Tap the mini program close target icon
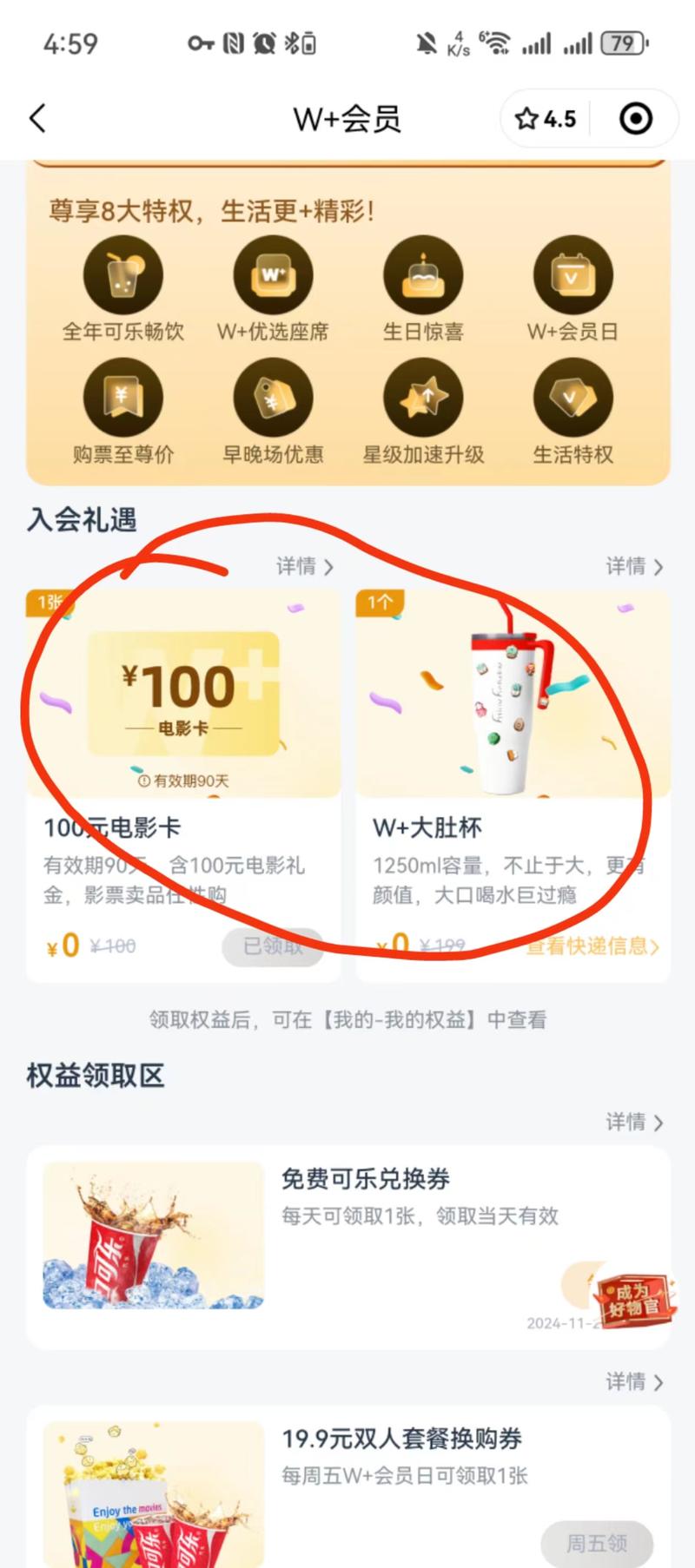This screenshot has height=1568, width=695. [636, 119]
